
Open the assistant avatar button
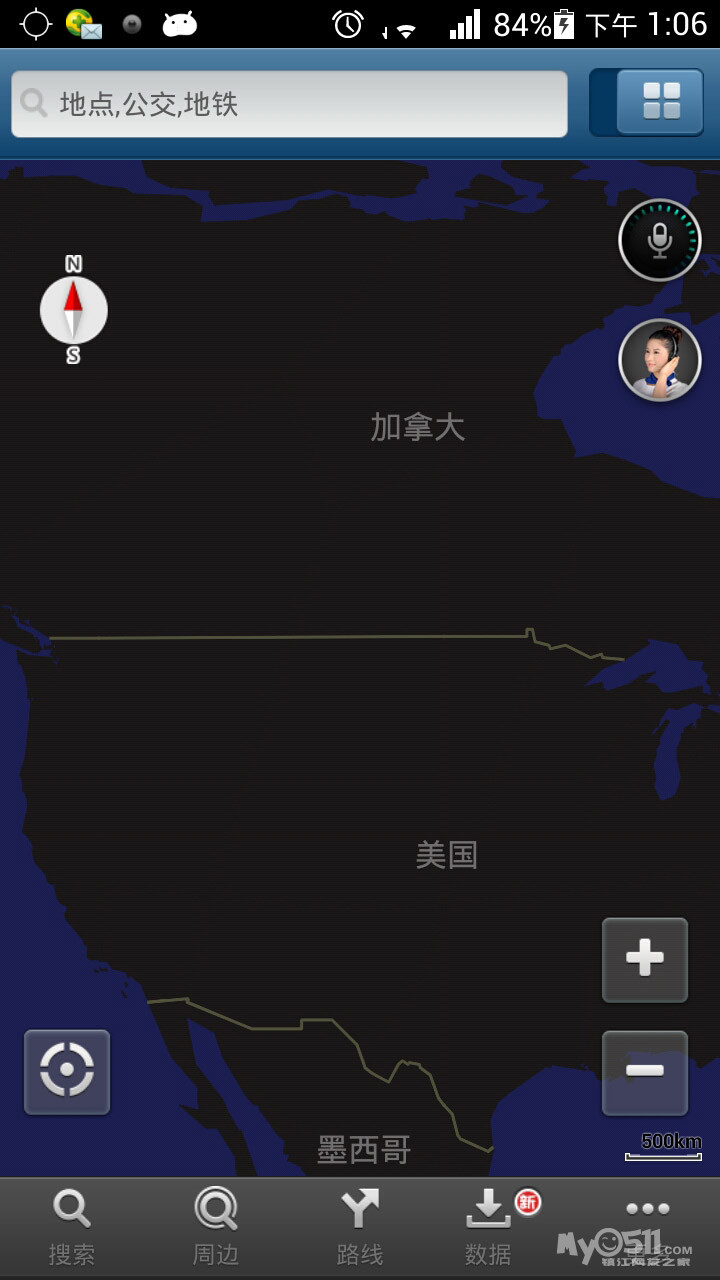click(659, 360)
